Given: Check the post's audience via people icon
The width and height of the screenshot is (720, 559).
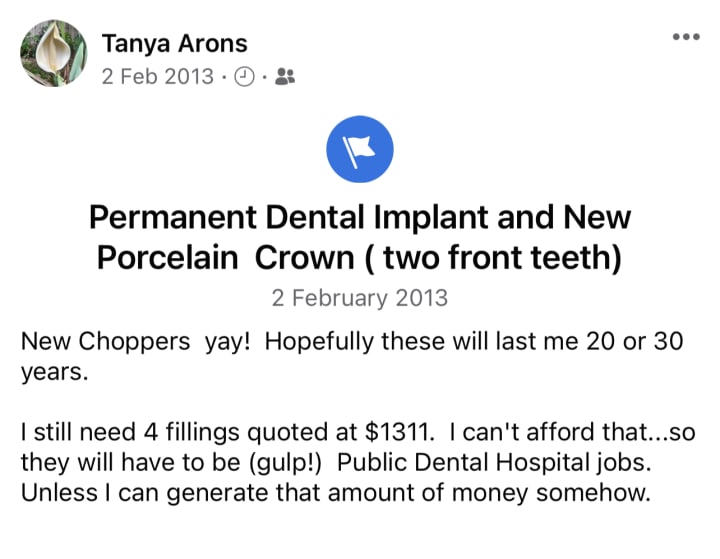Looking at the screenshot, I should pos(284,76).
